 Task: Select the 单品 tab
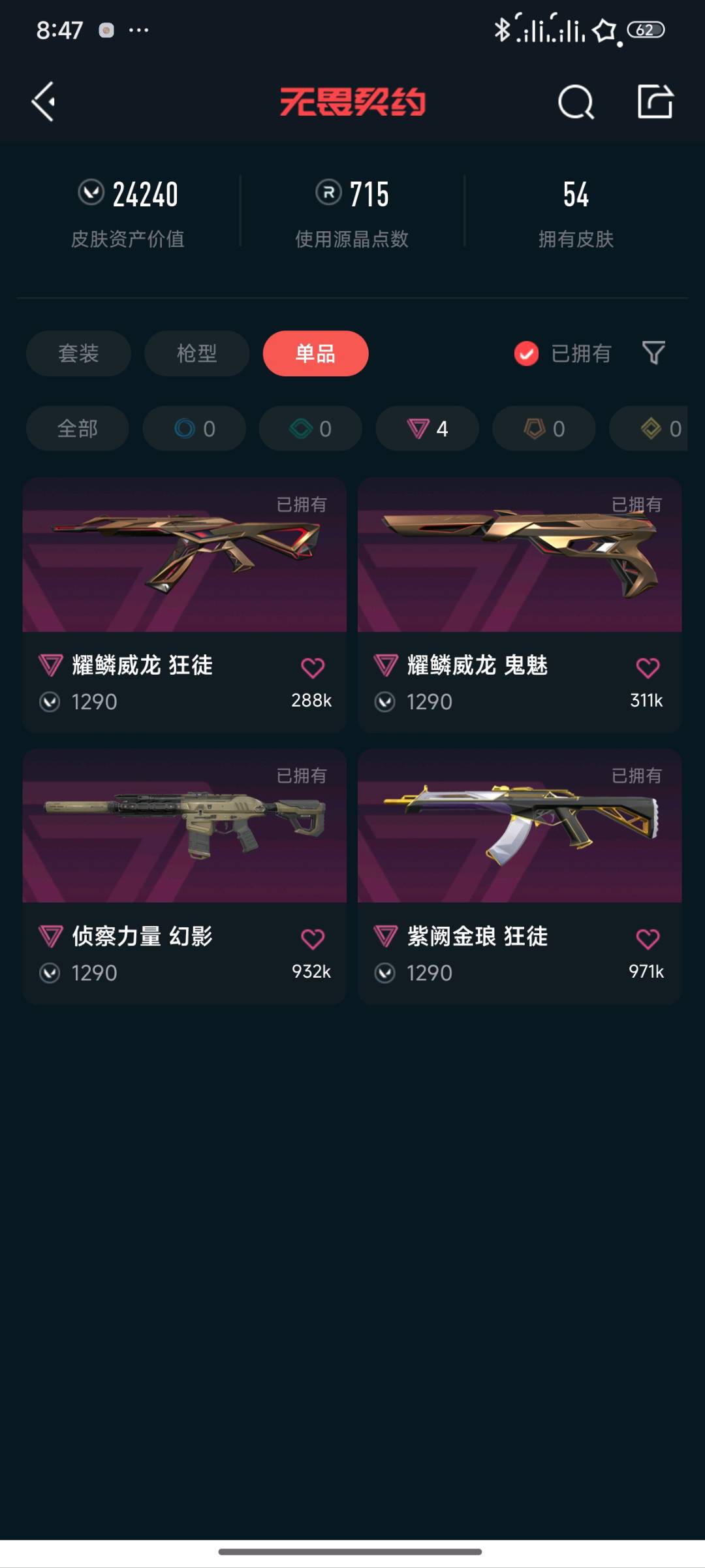pyautogui.click(x=315, y=353)
